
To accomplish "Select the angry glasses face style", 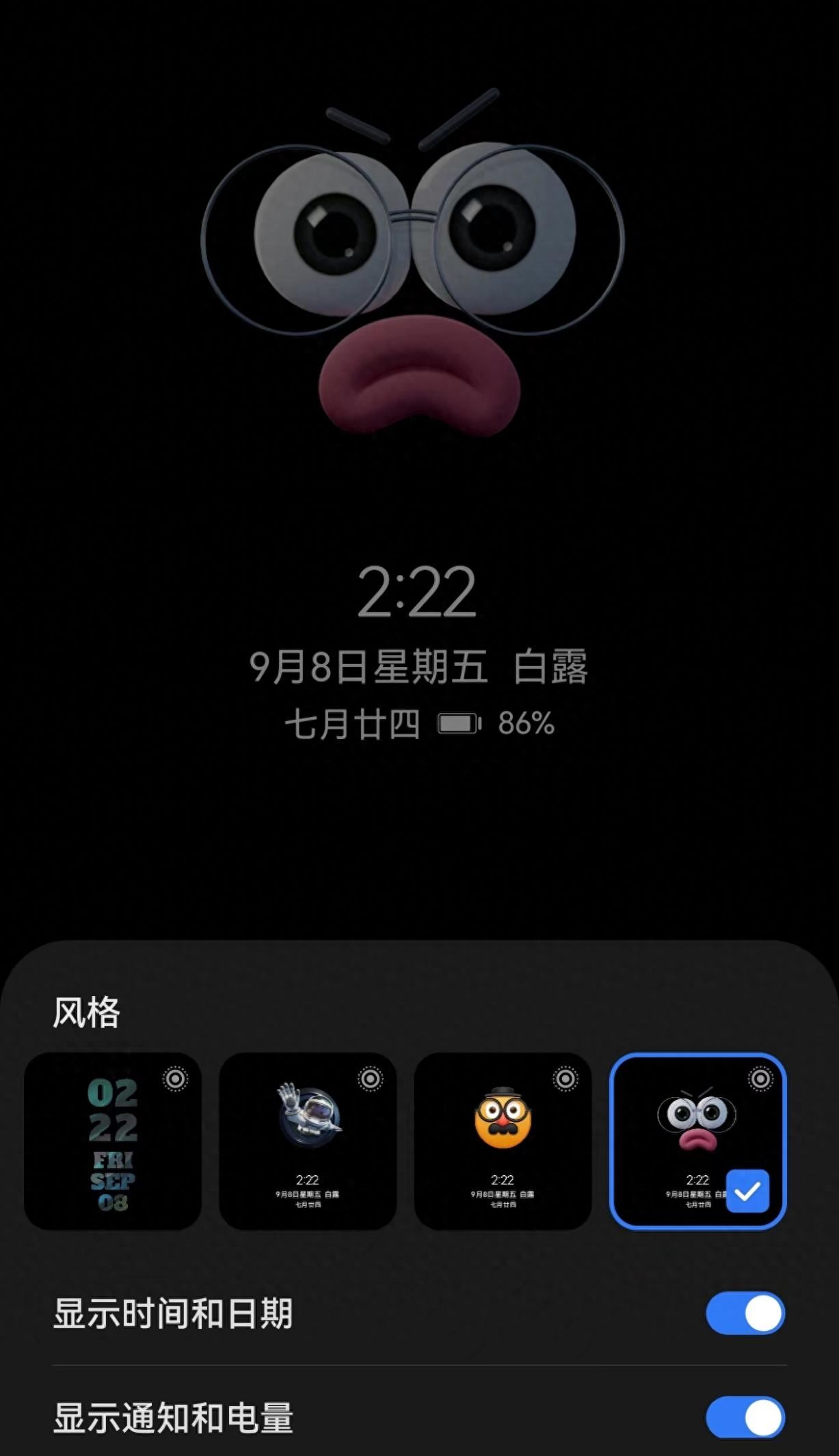I will point(697,1141).
